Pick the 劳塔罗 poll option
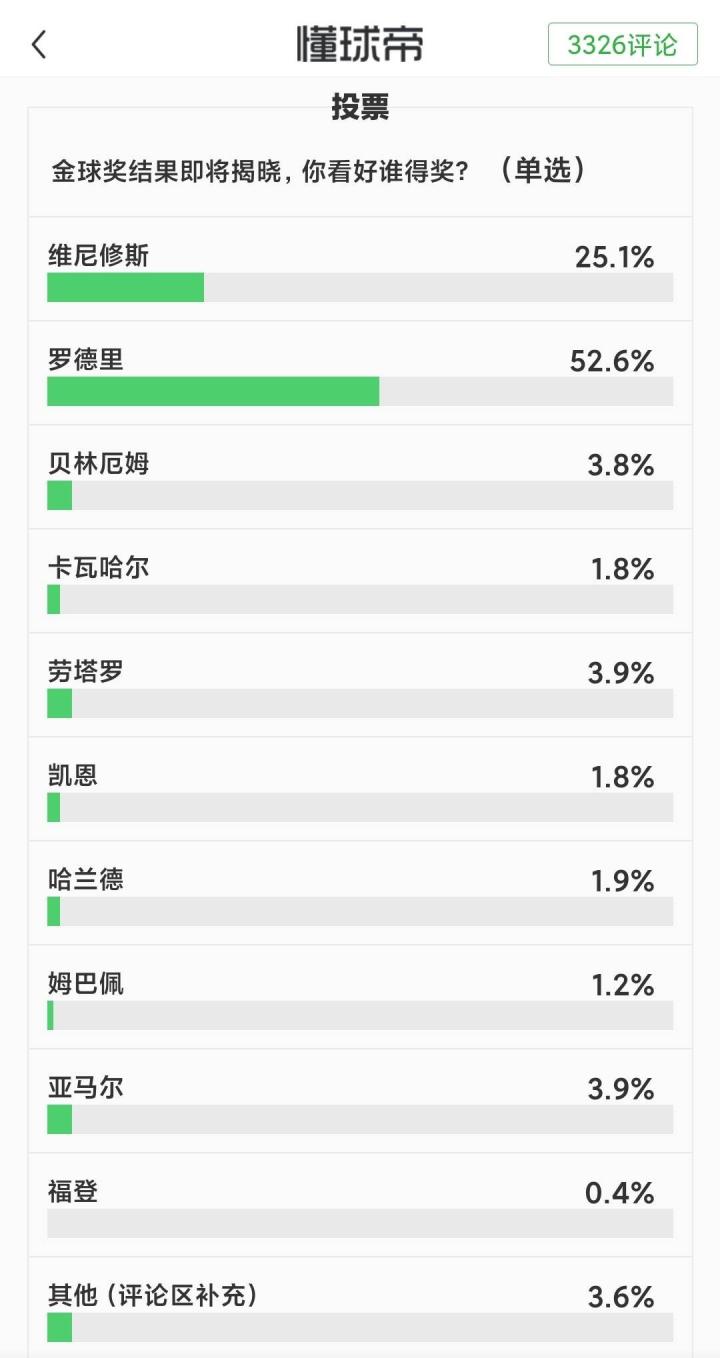This screenshot has width=720, height=1358. [360, 686]
